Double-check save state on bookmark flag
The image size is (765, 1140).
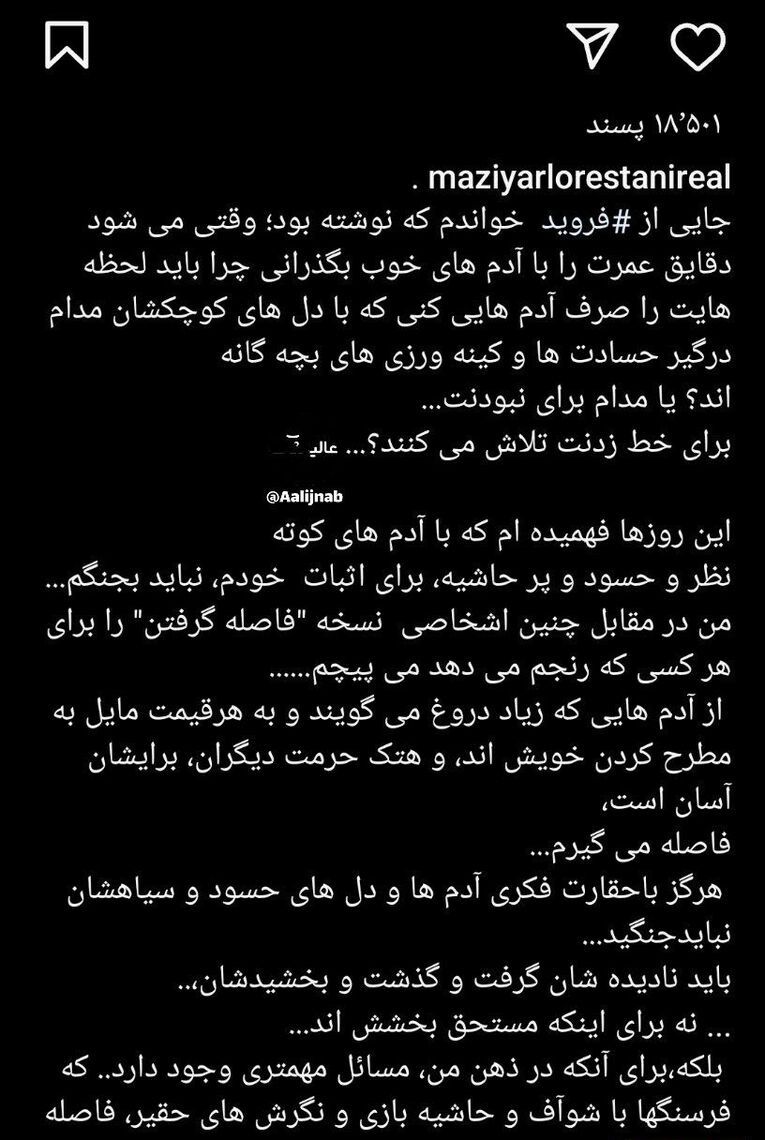click(68, 44)
